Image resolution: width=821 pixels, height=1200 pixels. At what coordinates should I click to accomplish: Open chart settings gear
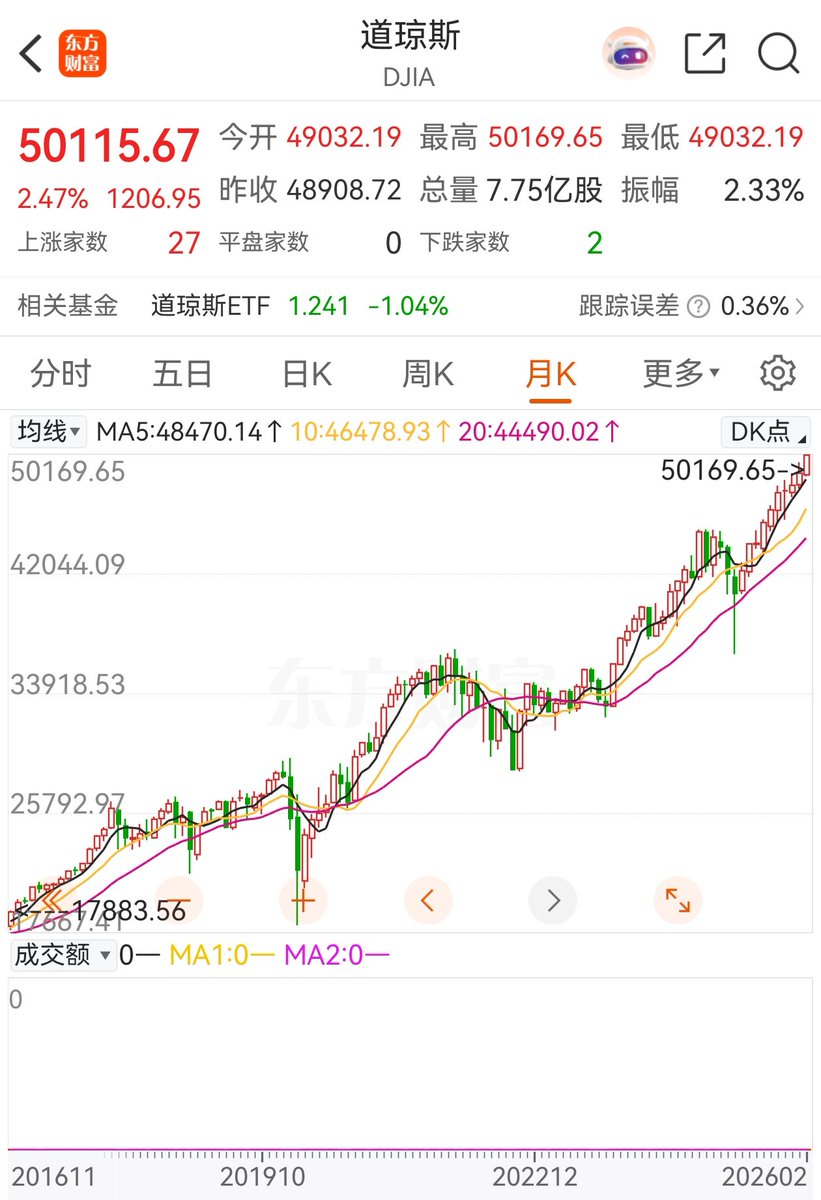(x=777, y=374)
